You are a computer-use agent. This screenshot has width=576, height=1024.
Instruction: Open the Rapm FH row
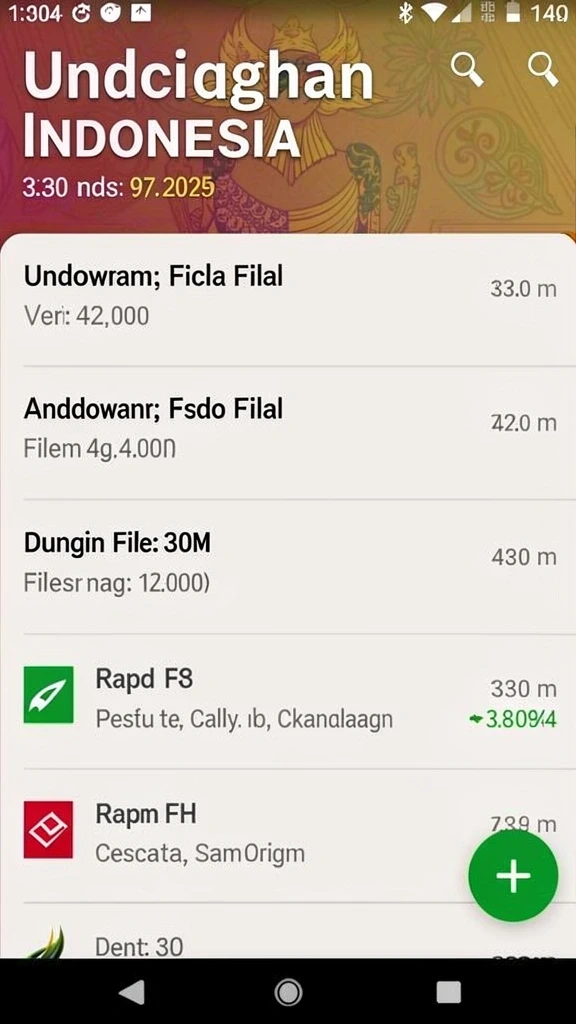(x=288, y=836)
